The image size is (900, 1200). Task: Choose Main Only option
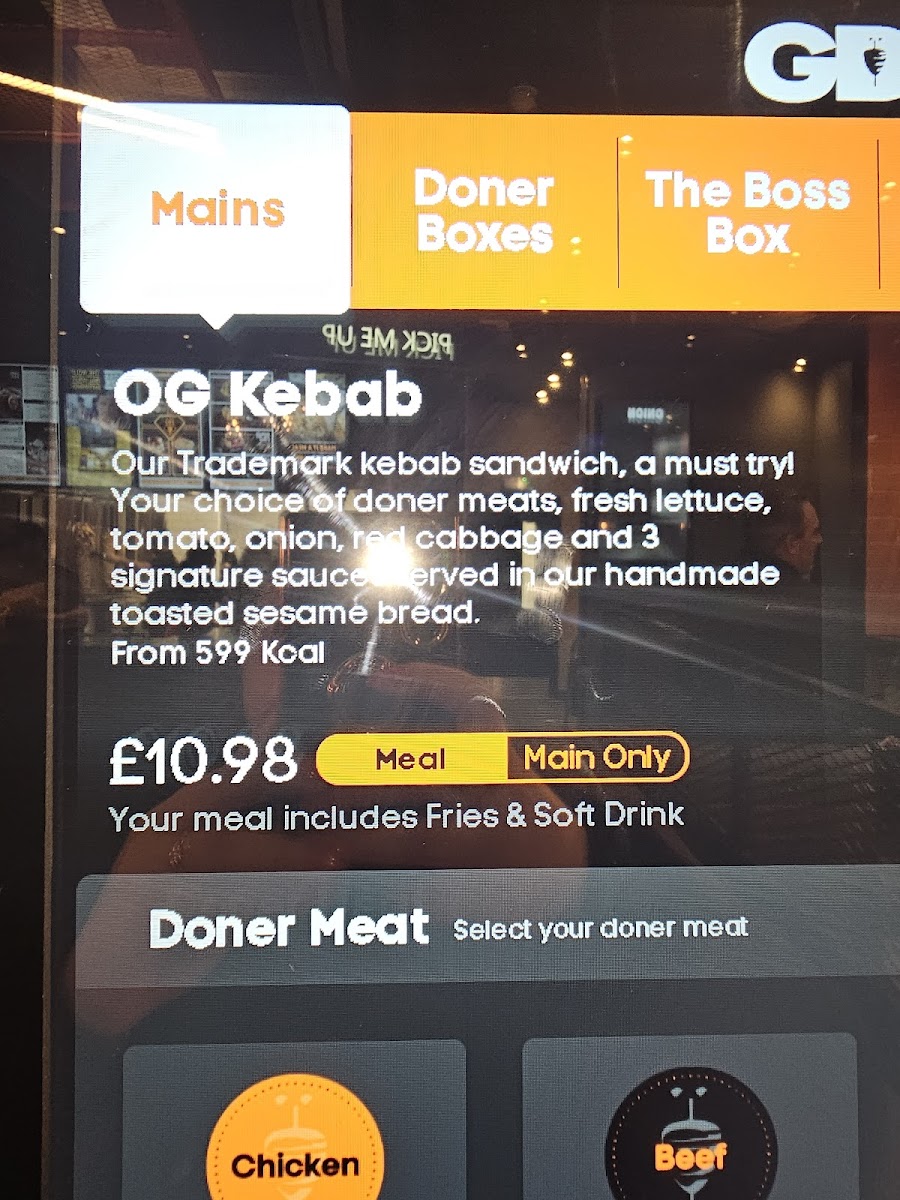(x=597, y=758)
